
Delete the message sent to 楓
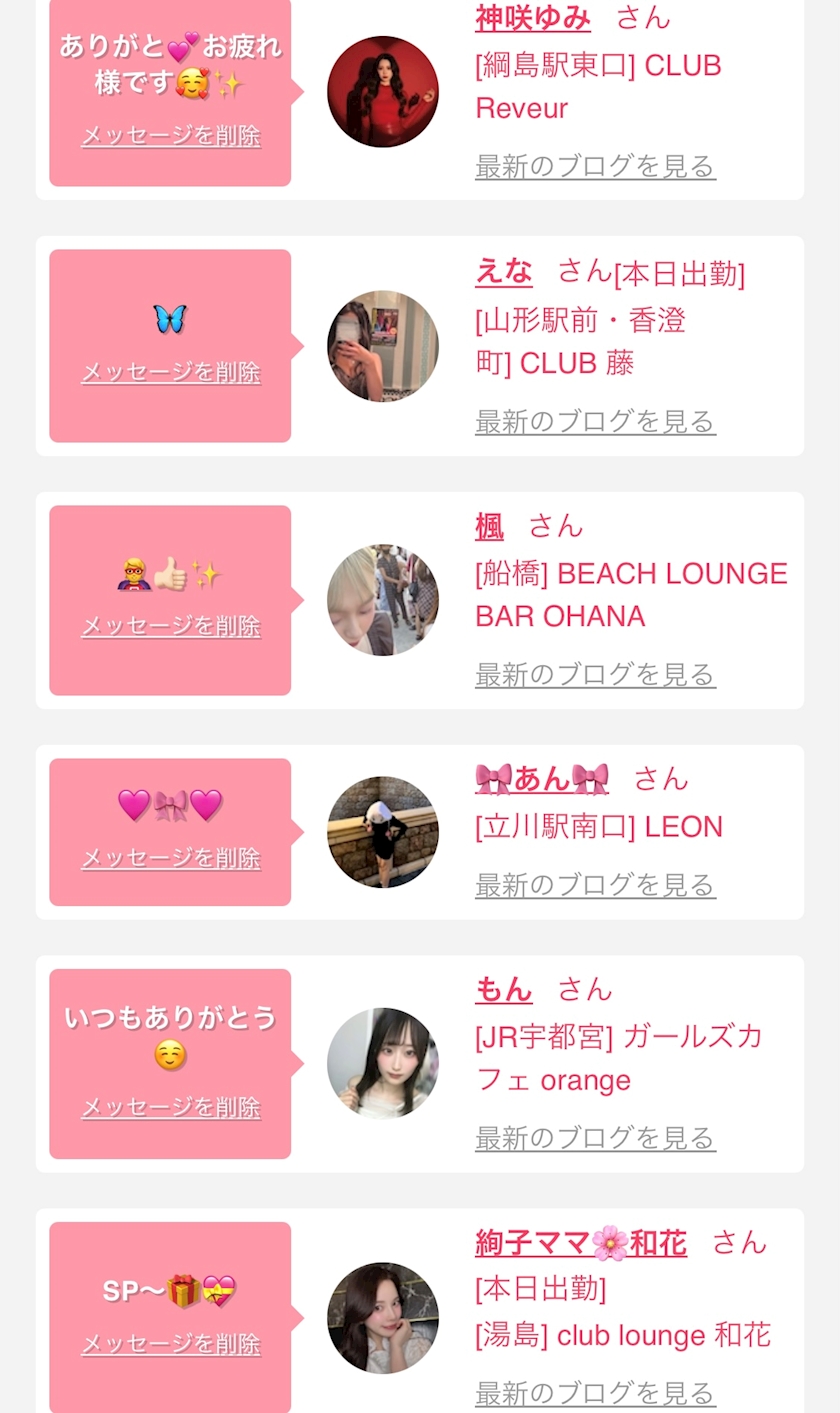pyautogui.click(x=170, y=627)
